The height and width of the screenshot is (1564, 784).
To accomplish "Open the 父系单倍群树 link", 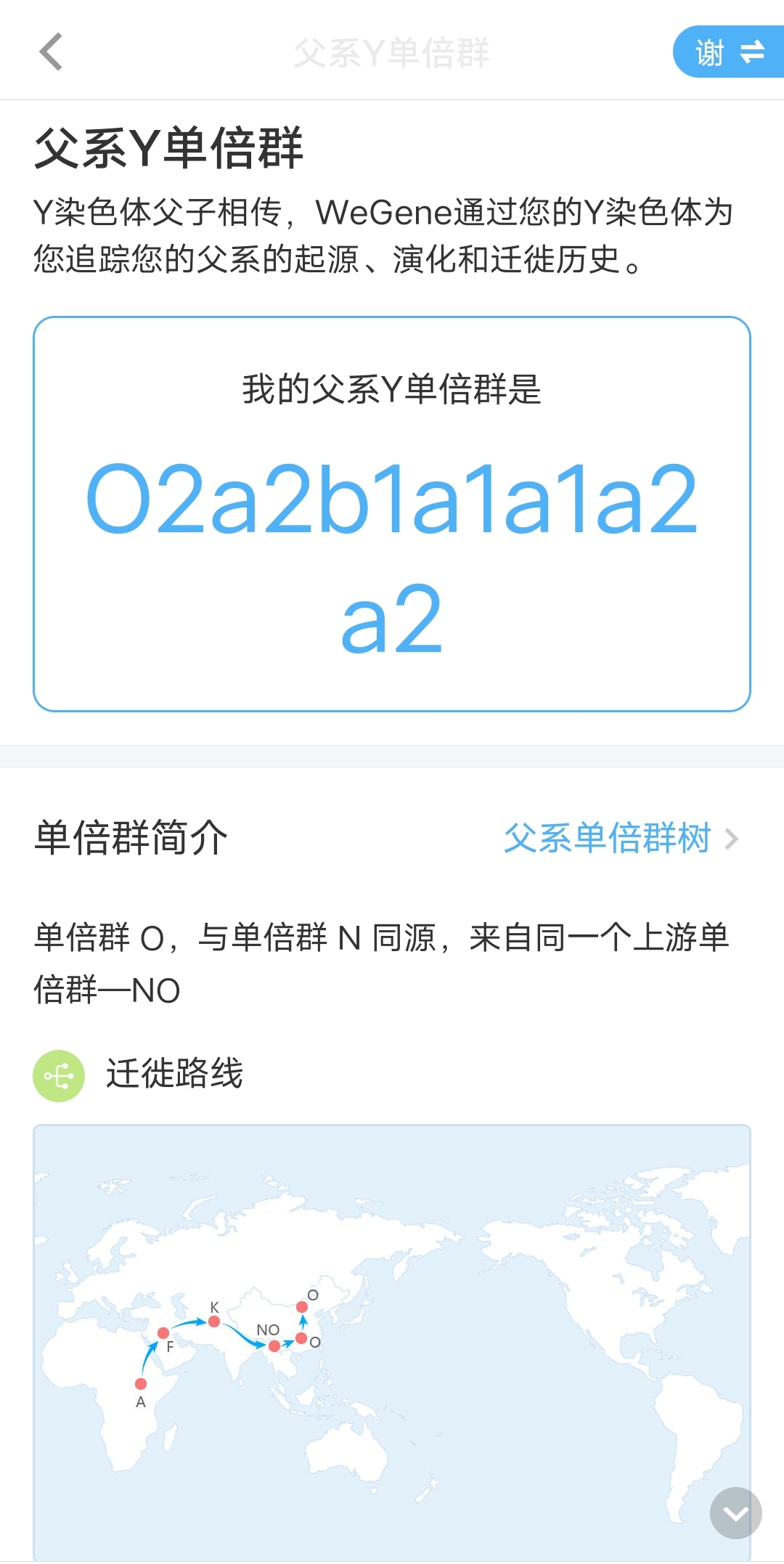I will pyautogui.click(x=621, y=839).
